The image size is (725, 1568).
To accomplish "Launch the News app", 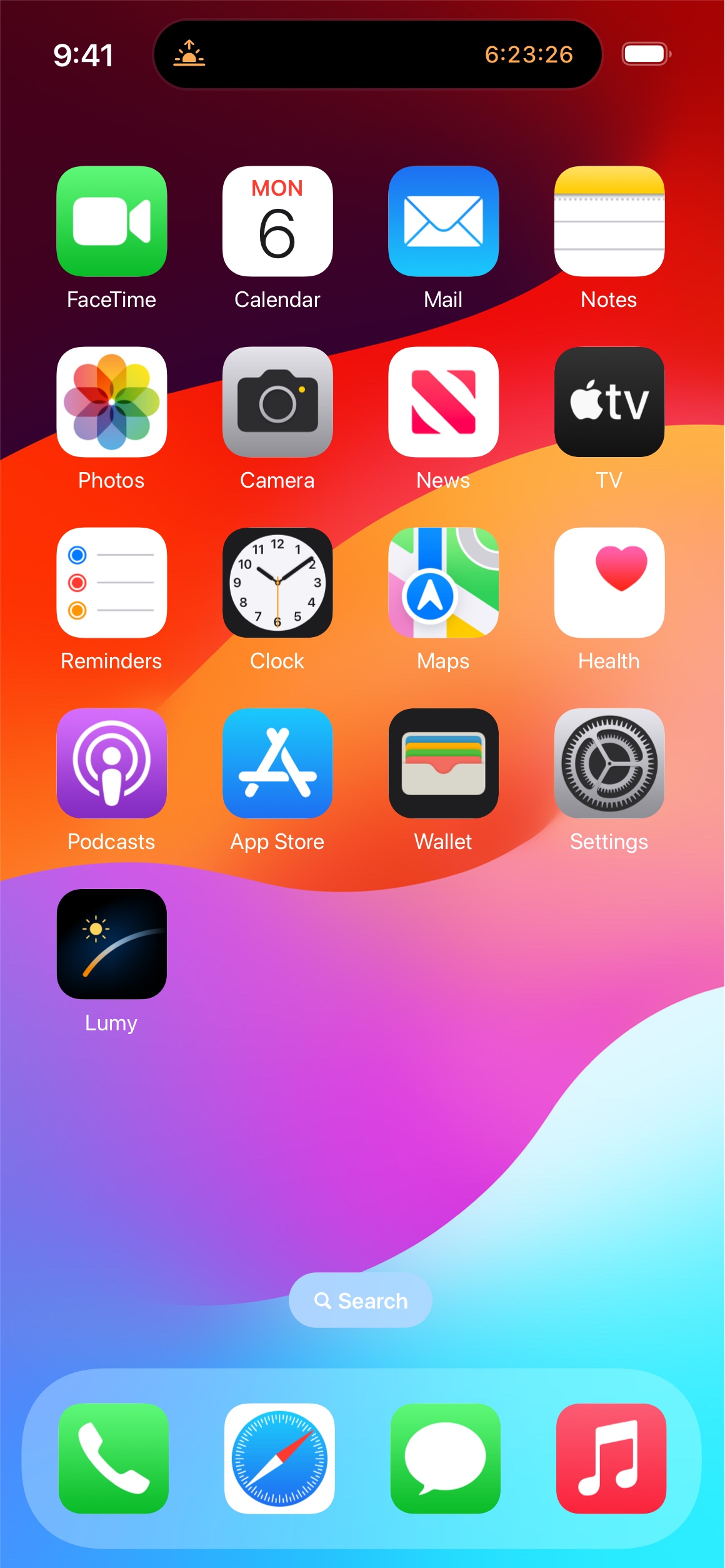I will (443, 402).
